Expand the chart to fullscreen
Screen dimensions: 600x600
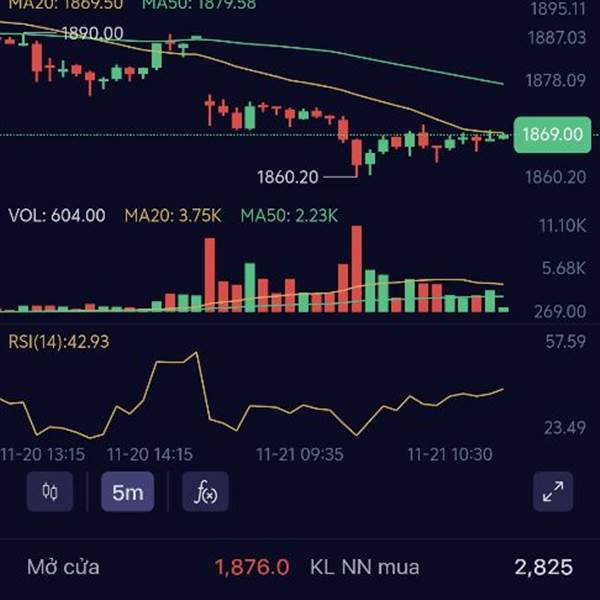pyautogui.click(x=553, y=492)
